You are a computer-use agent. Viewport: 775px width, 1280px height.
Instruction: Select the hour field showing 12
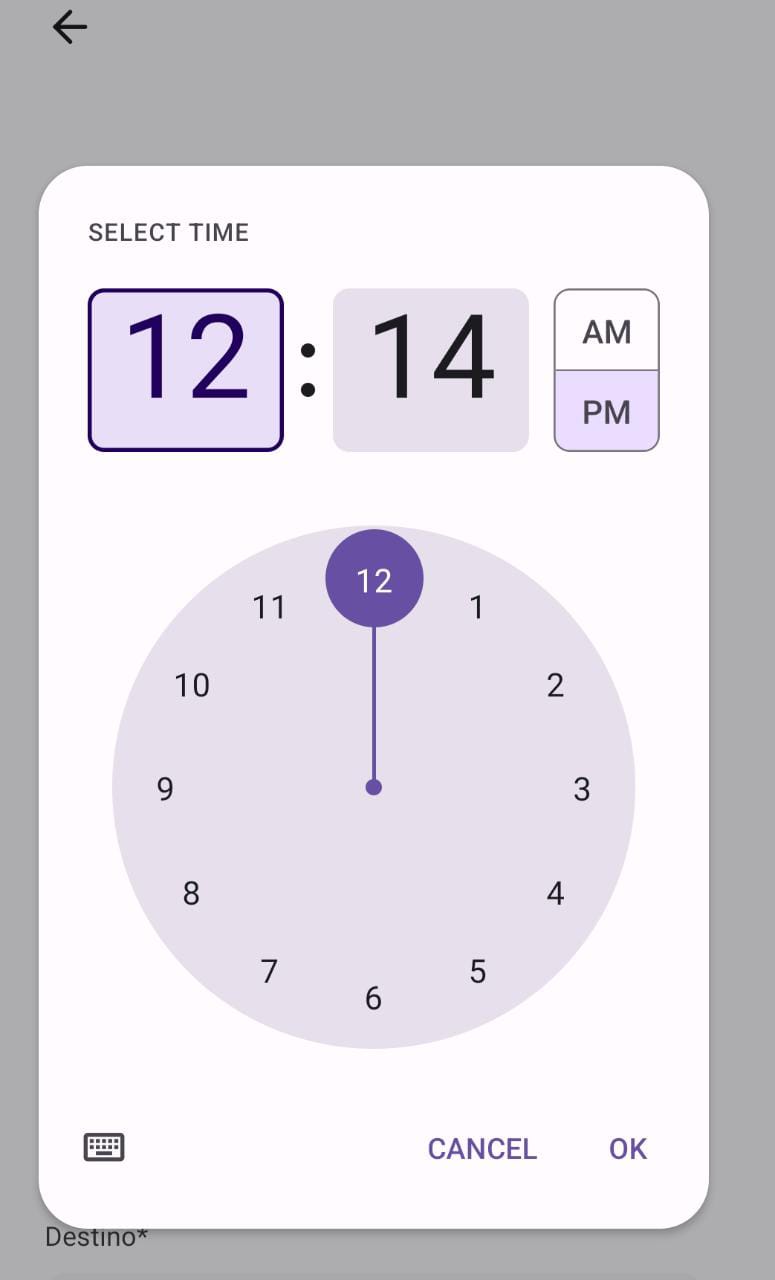(186, 368)
